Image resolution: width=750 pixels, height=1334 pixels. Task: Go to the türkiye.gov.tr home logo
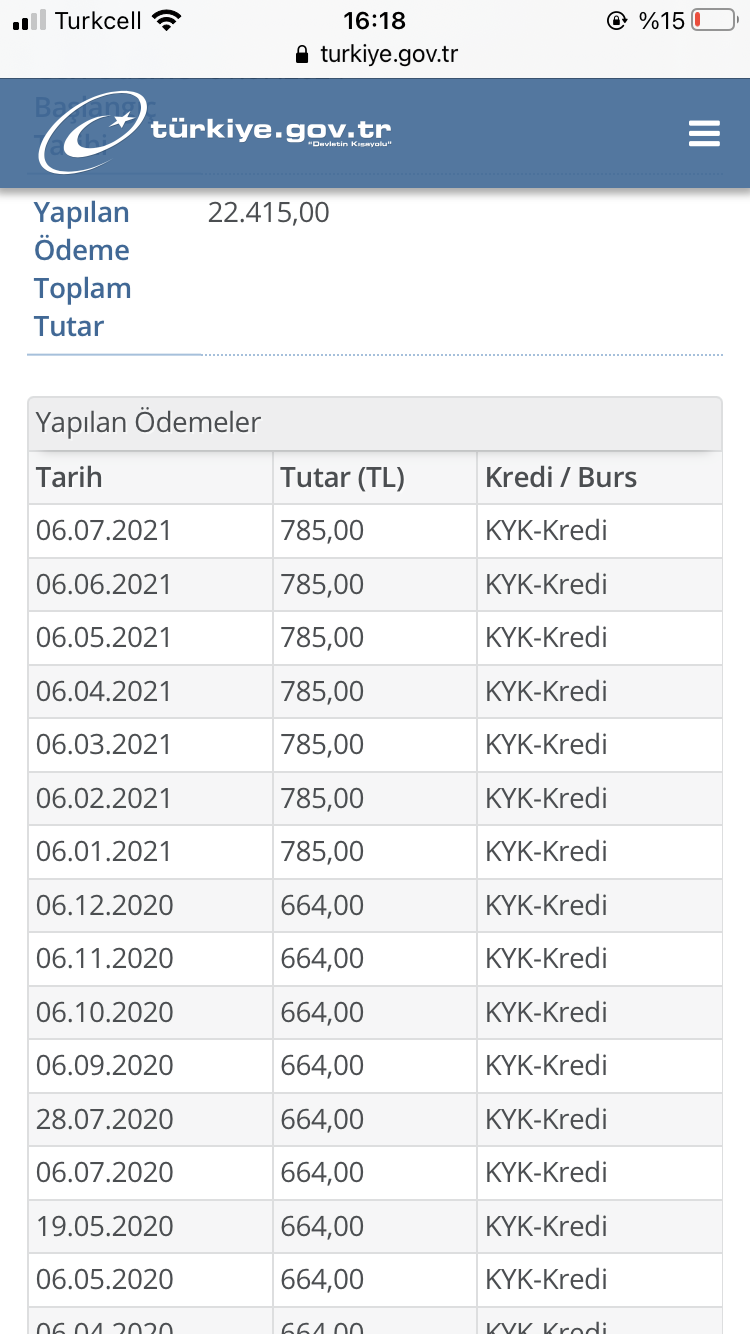[x=215, y=130]
